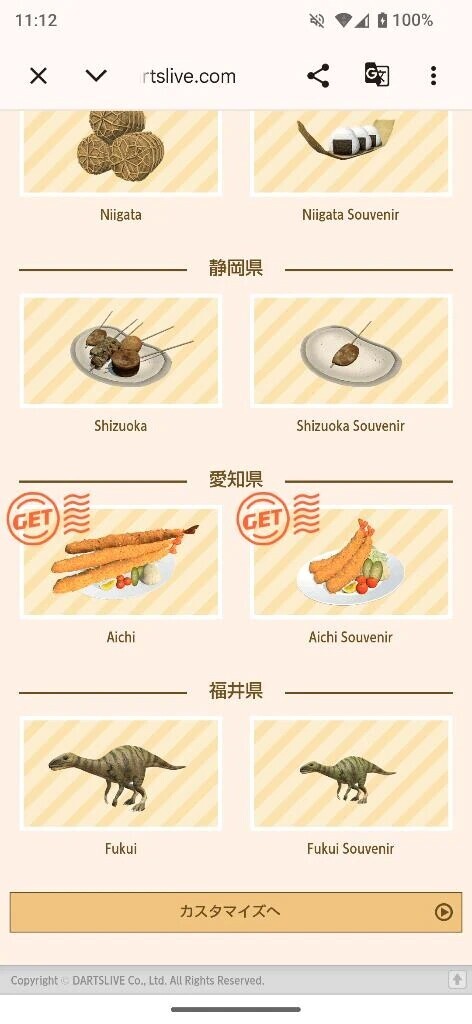Open the Niigata item tile
This screenshot has width=472, height=1024.
click(x=121, y=153)
